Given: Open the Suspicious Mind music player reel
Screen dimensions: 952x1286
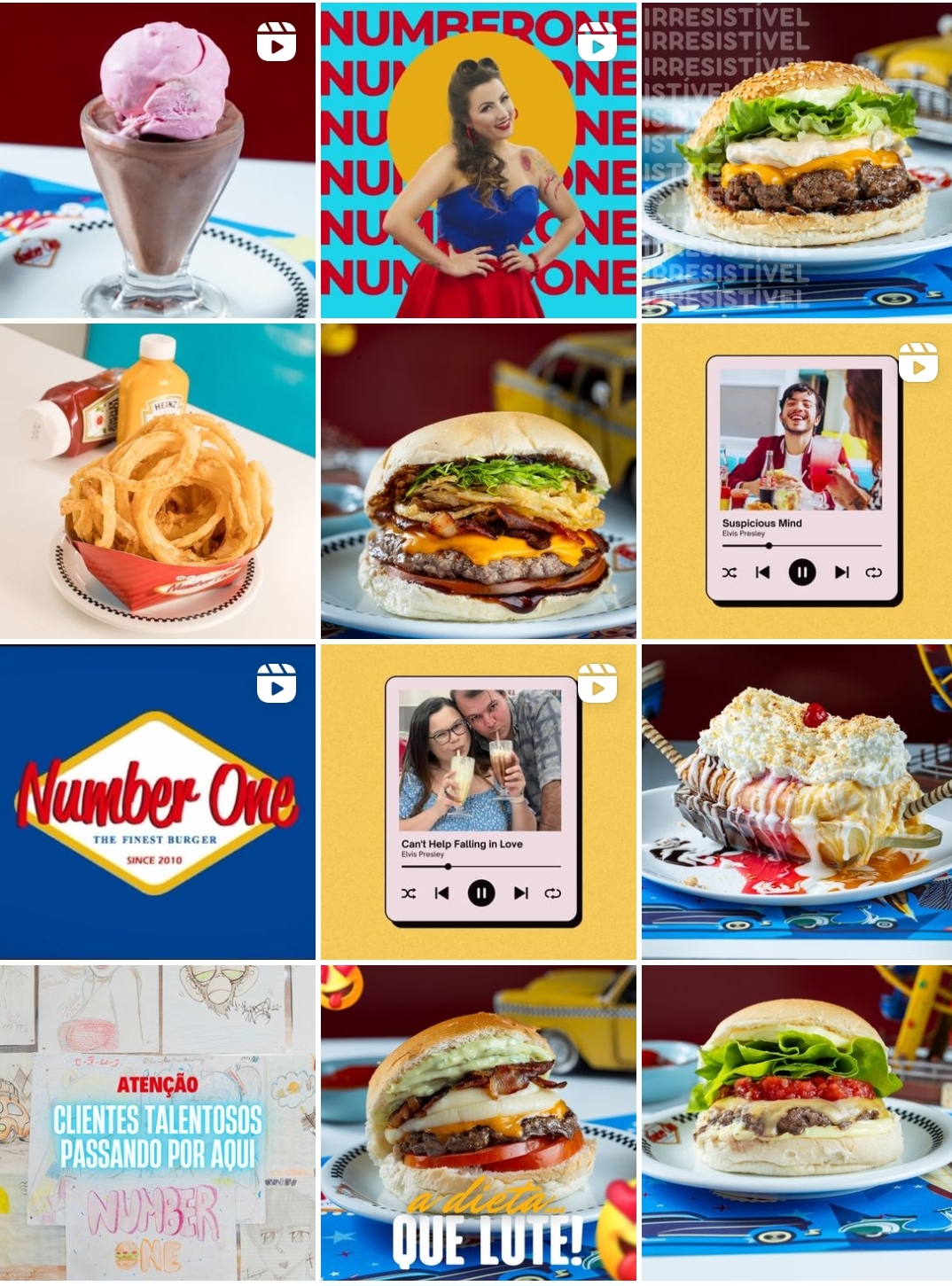Looking at the screenshot, I should coord(796,481).
